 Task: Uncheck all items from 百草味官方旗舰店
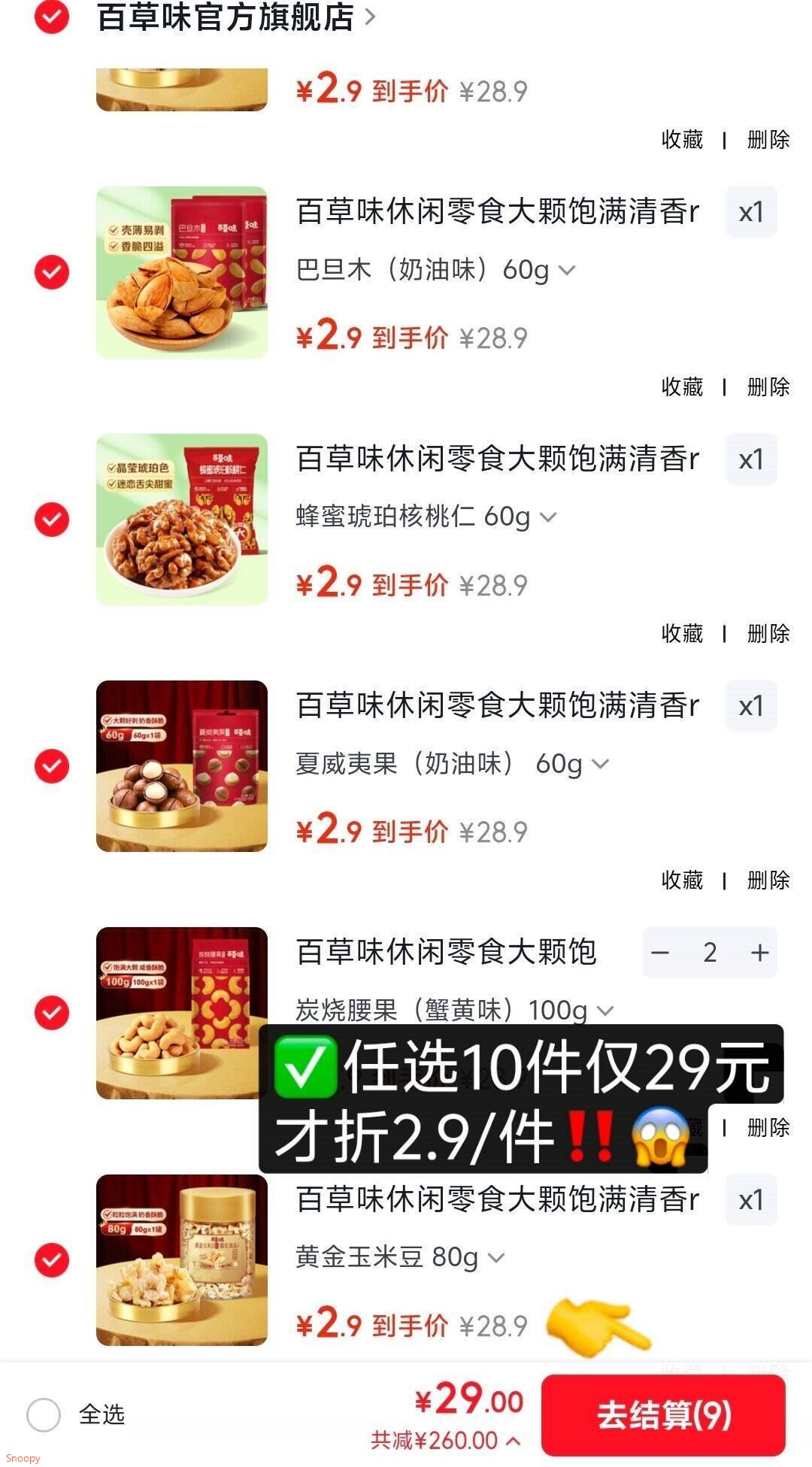52,17
